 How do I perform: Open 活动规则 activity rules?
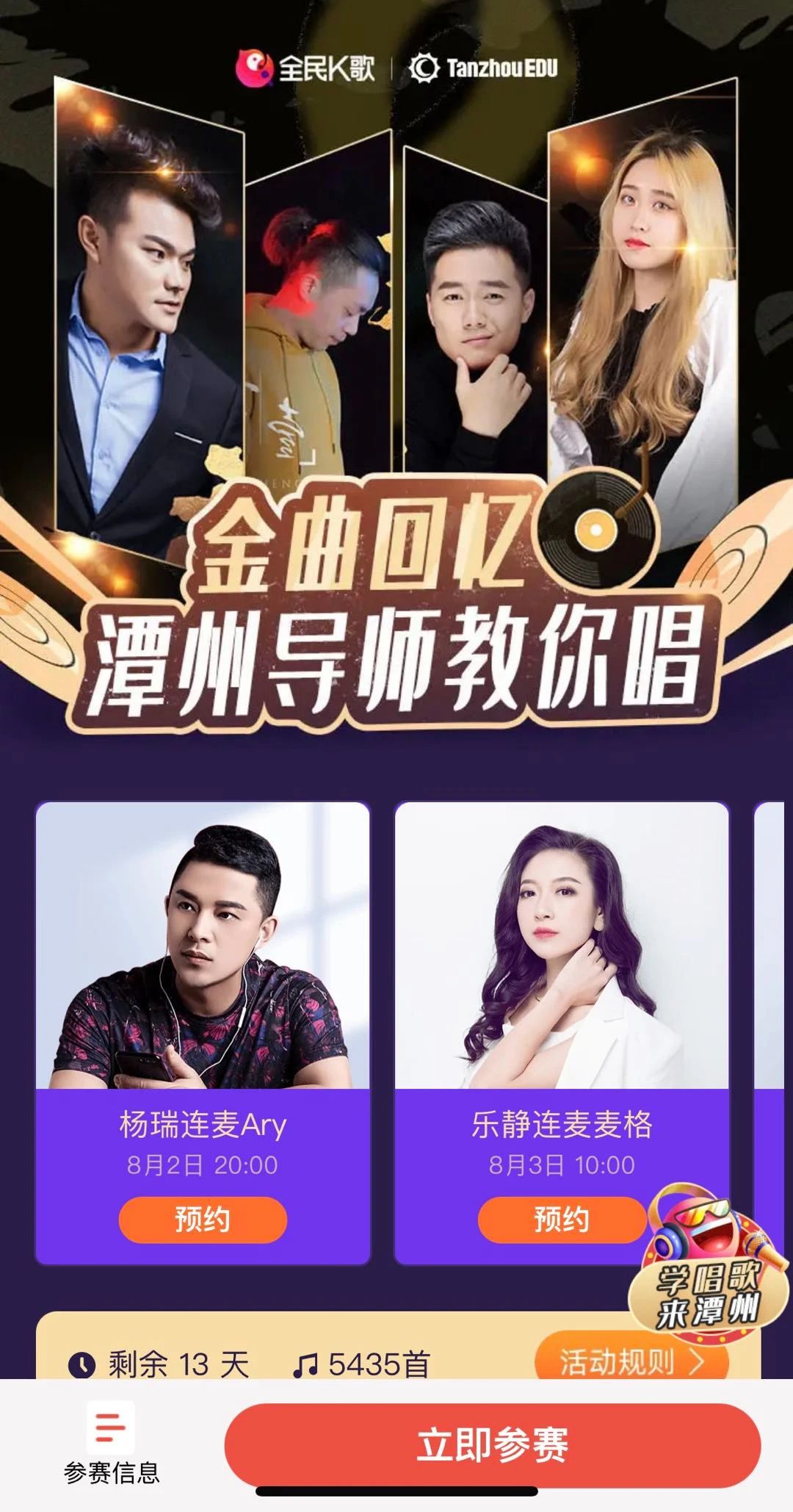[x=630, y=1361]
